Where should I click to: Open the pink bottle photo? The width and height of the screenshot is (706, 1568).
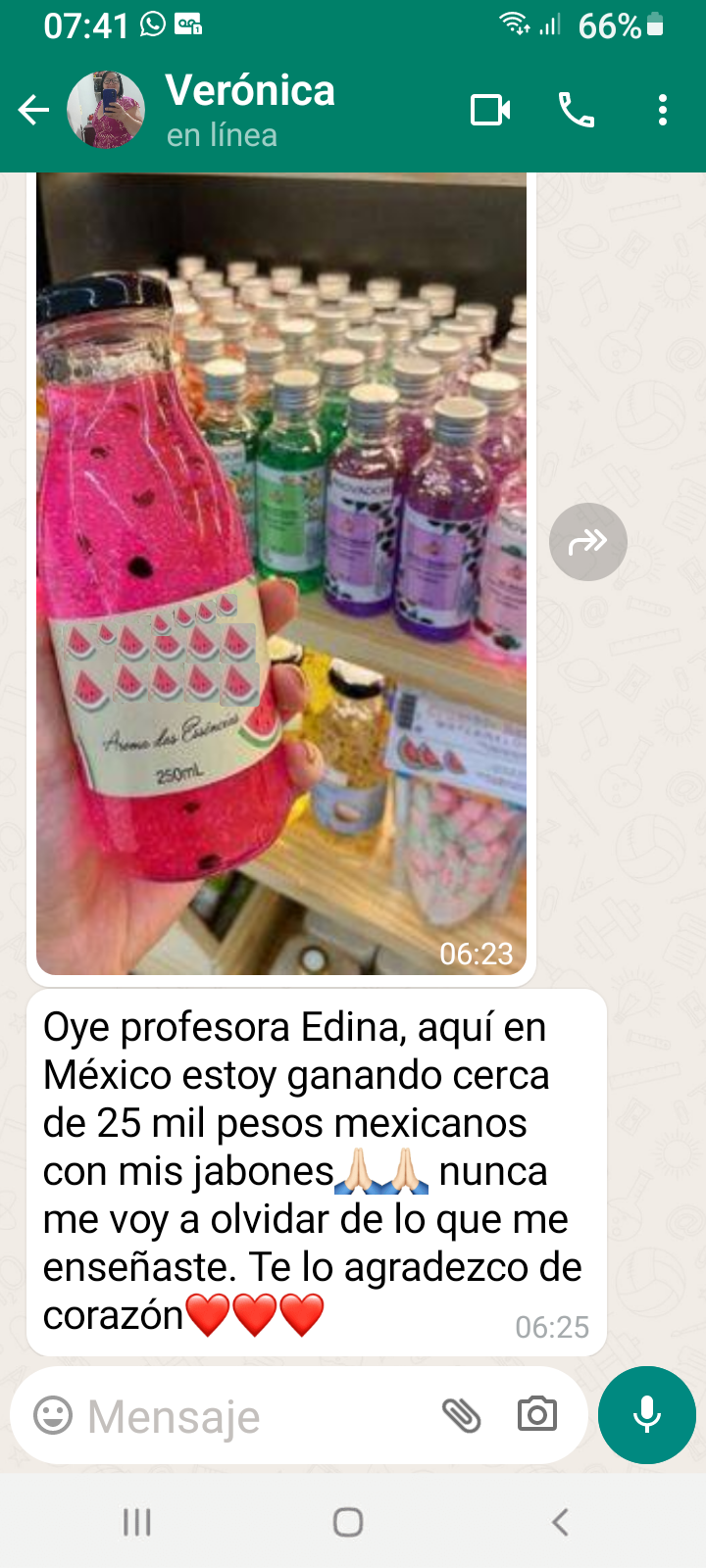tap(281, 573)
